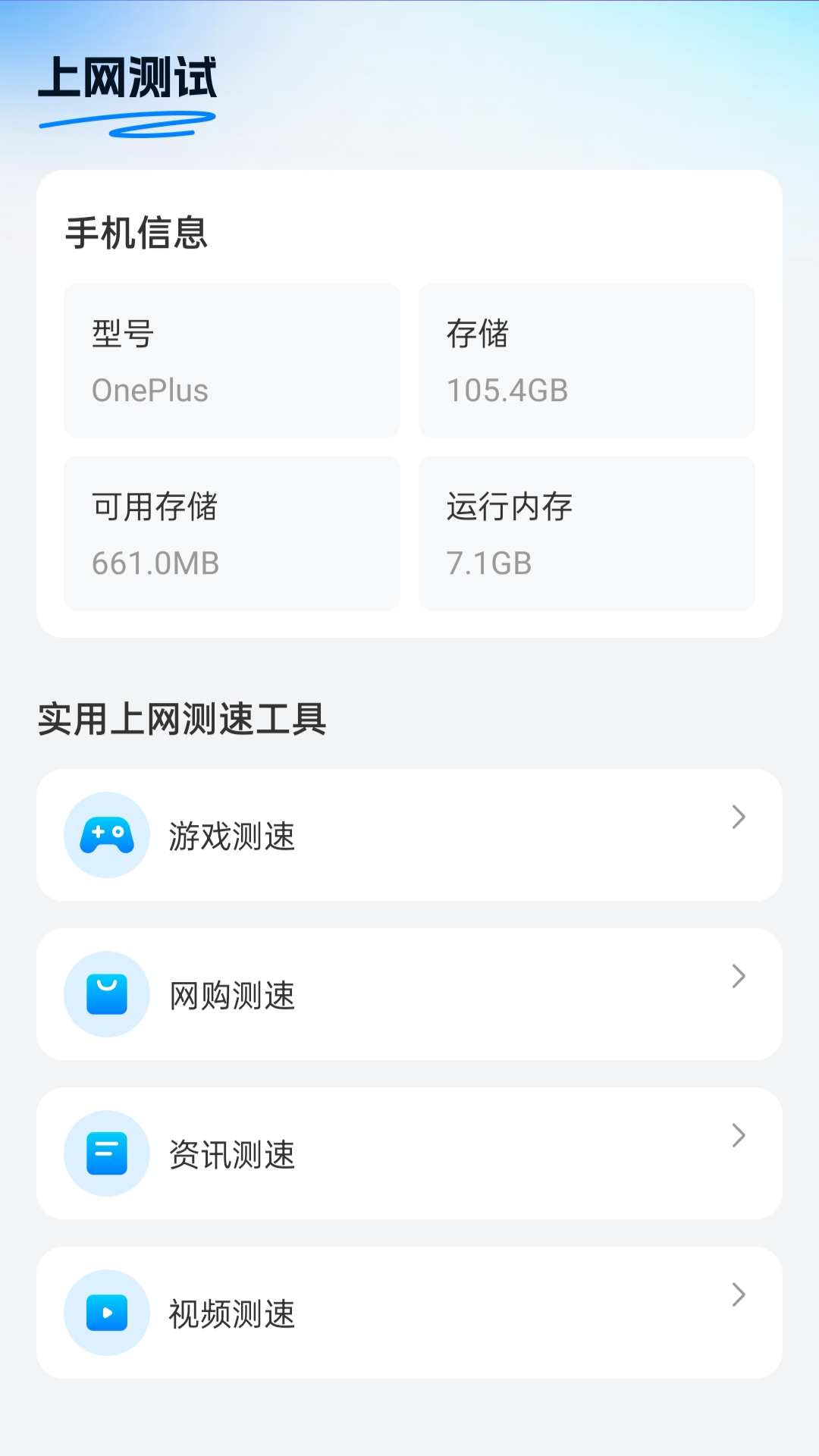Select the blue bag icon in the second row
Viewport: 819px width, 1456px height.
(107, 994)
